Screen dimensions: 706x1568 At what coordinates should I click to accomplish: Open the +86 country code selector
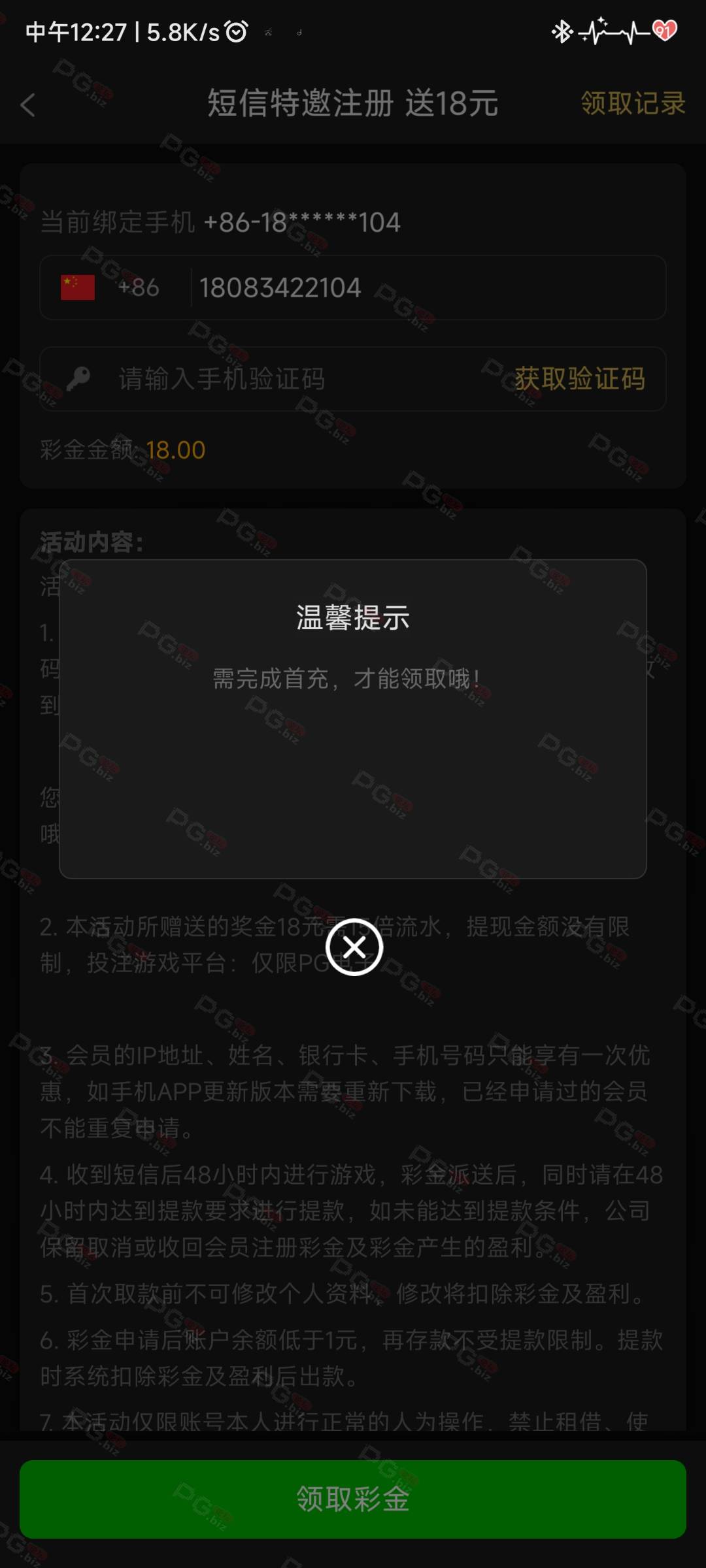(111, 287)
